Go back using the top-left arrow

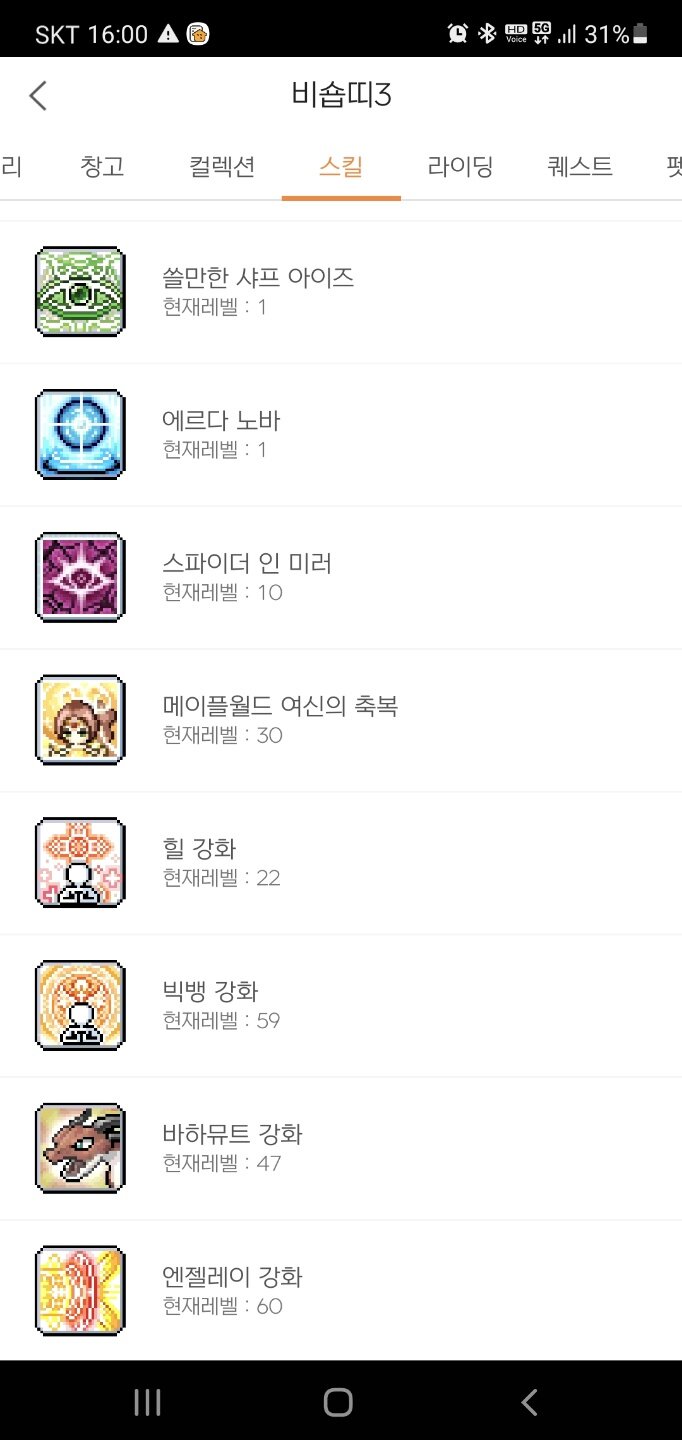tap(38, 96)
